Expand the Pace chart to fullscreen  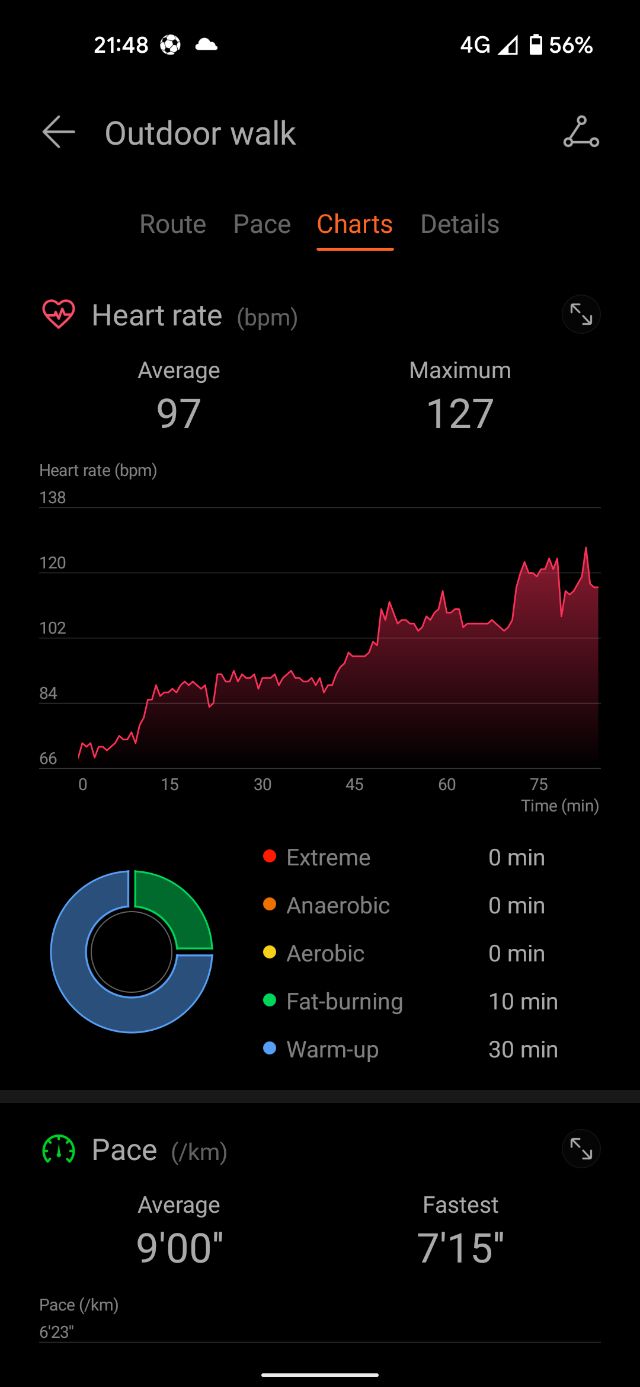coord(581,1148)
